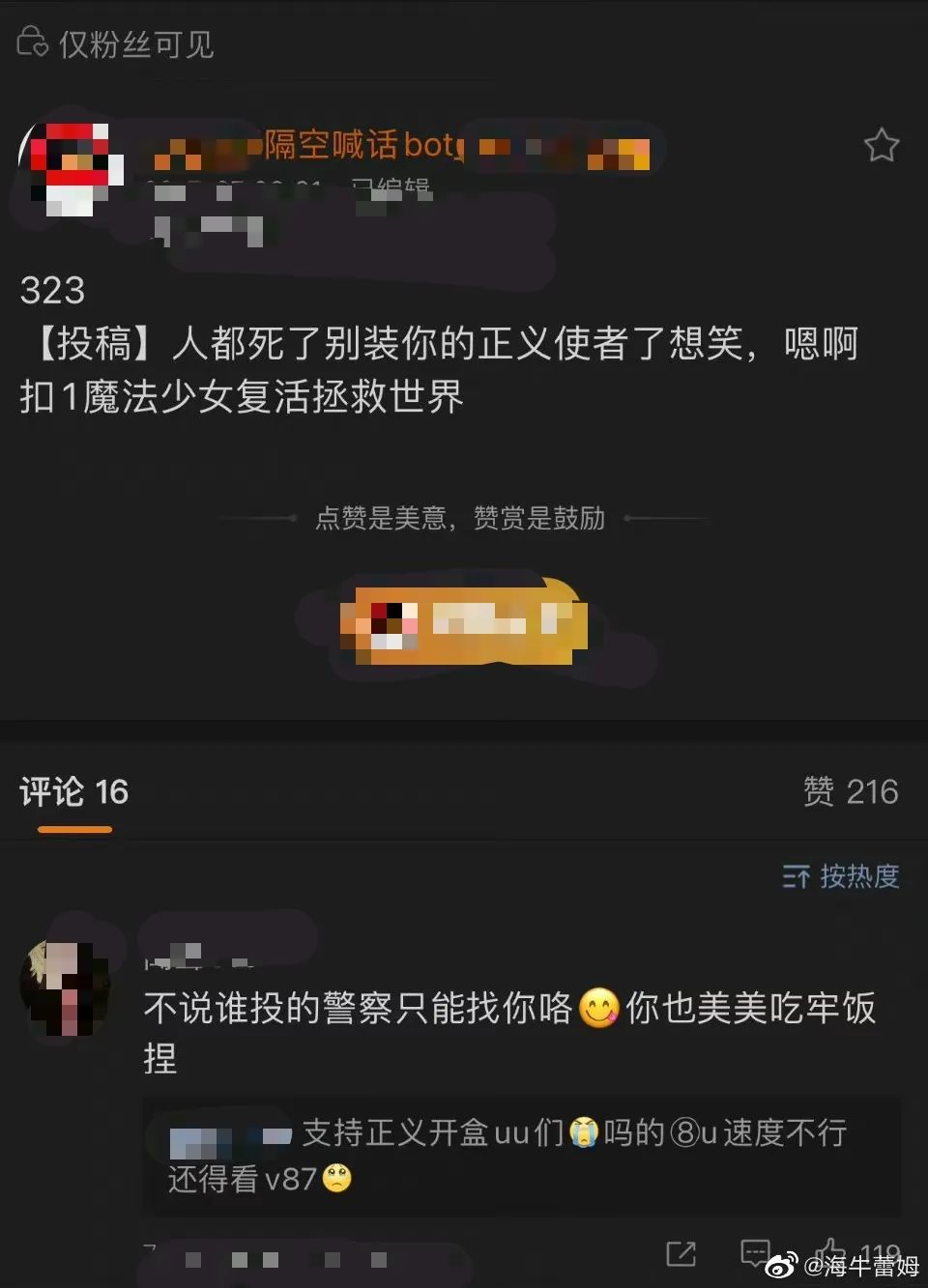Open the reply starting with 支持正义开盒
This screenshot has width=928, height=1288.
point(520,1155)
